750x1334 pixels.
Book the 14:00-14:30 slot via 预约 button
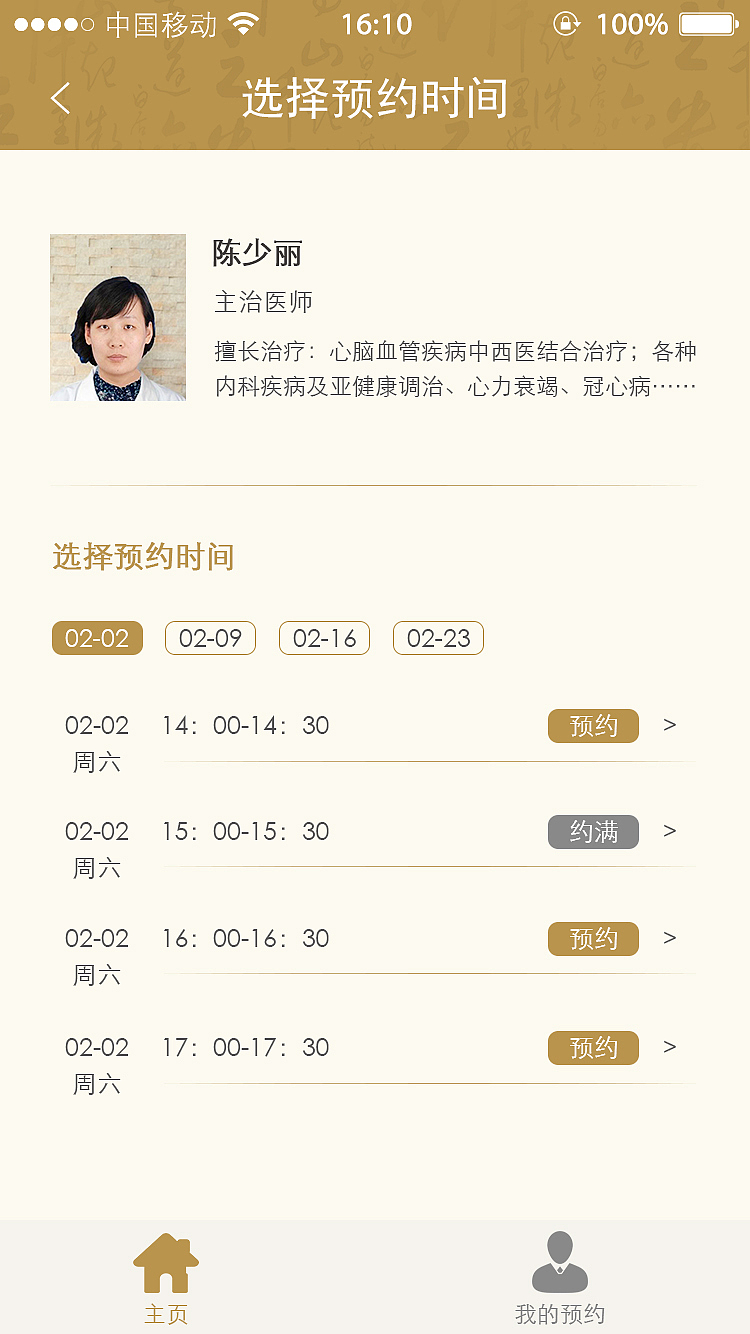click(x=593, y=726)
